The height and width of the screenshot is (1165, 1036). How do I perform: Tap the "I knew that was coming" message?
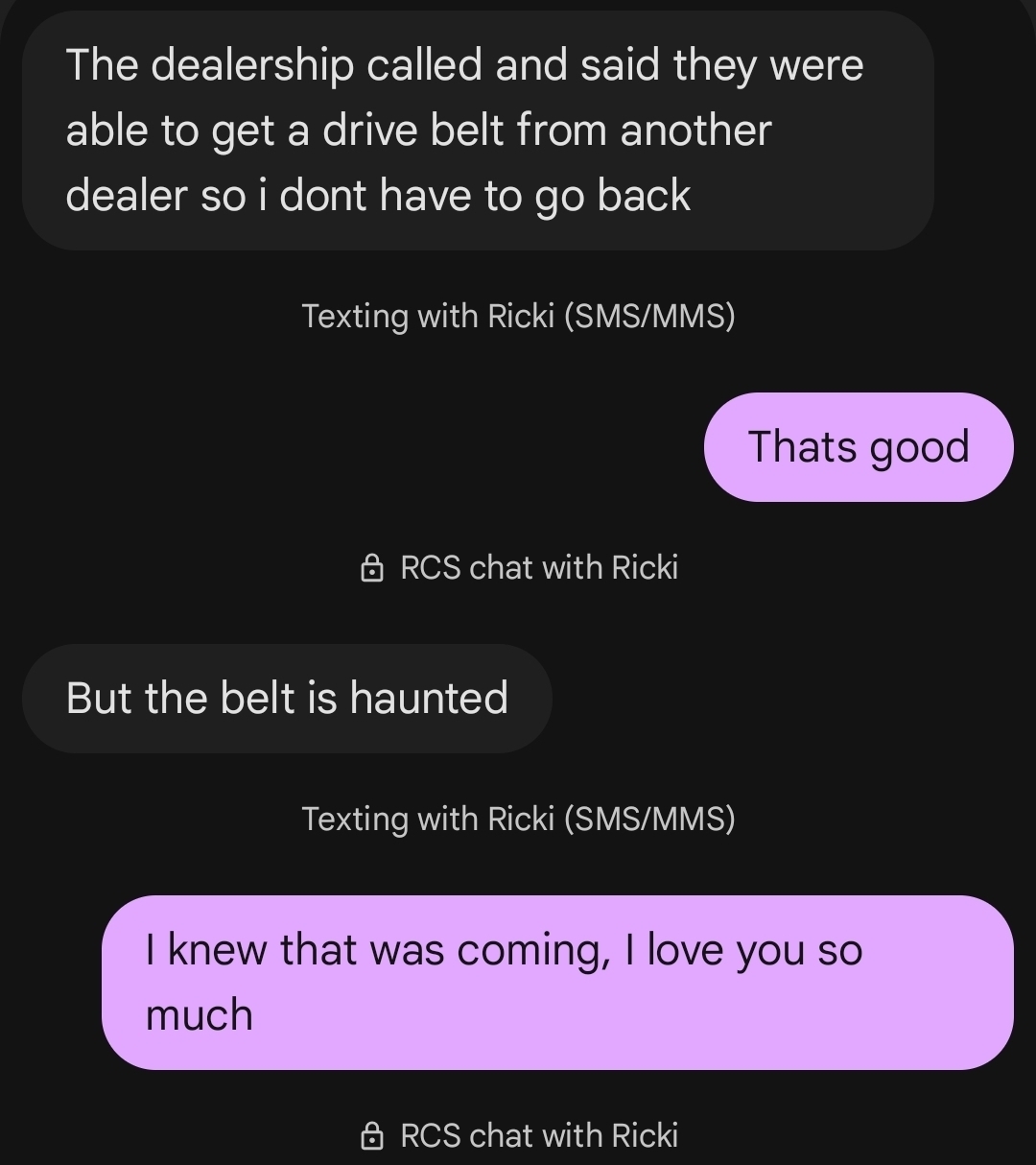[556, 982]
